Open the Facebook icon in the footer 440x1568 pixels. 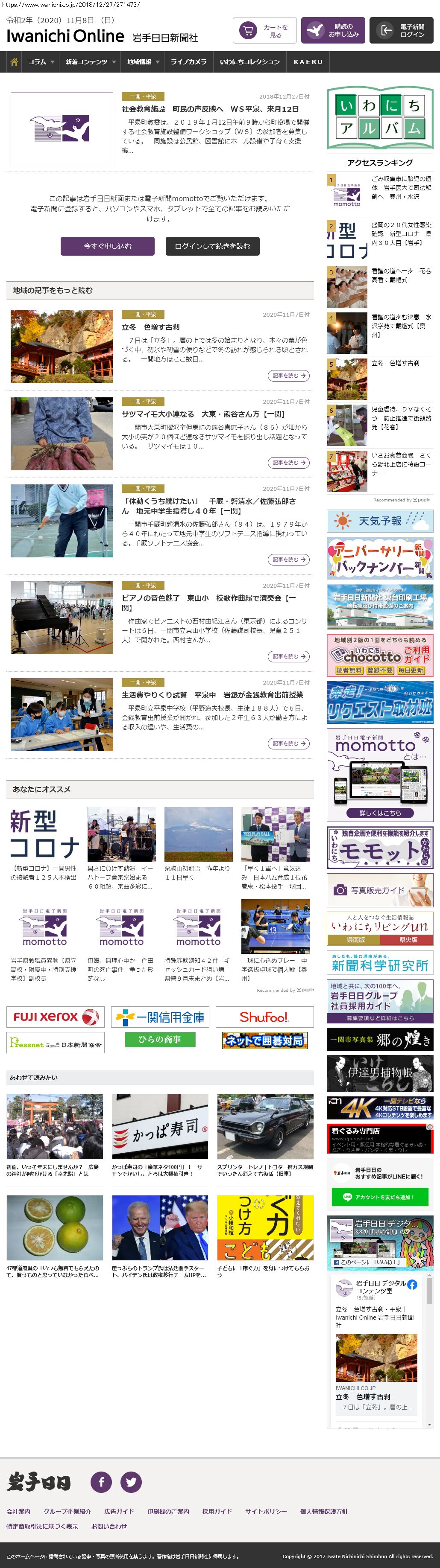tap(101, 1481)
